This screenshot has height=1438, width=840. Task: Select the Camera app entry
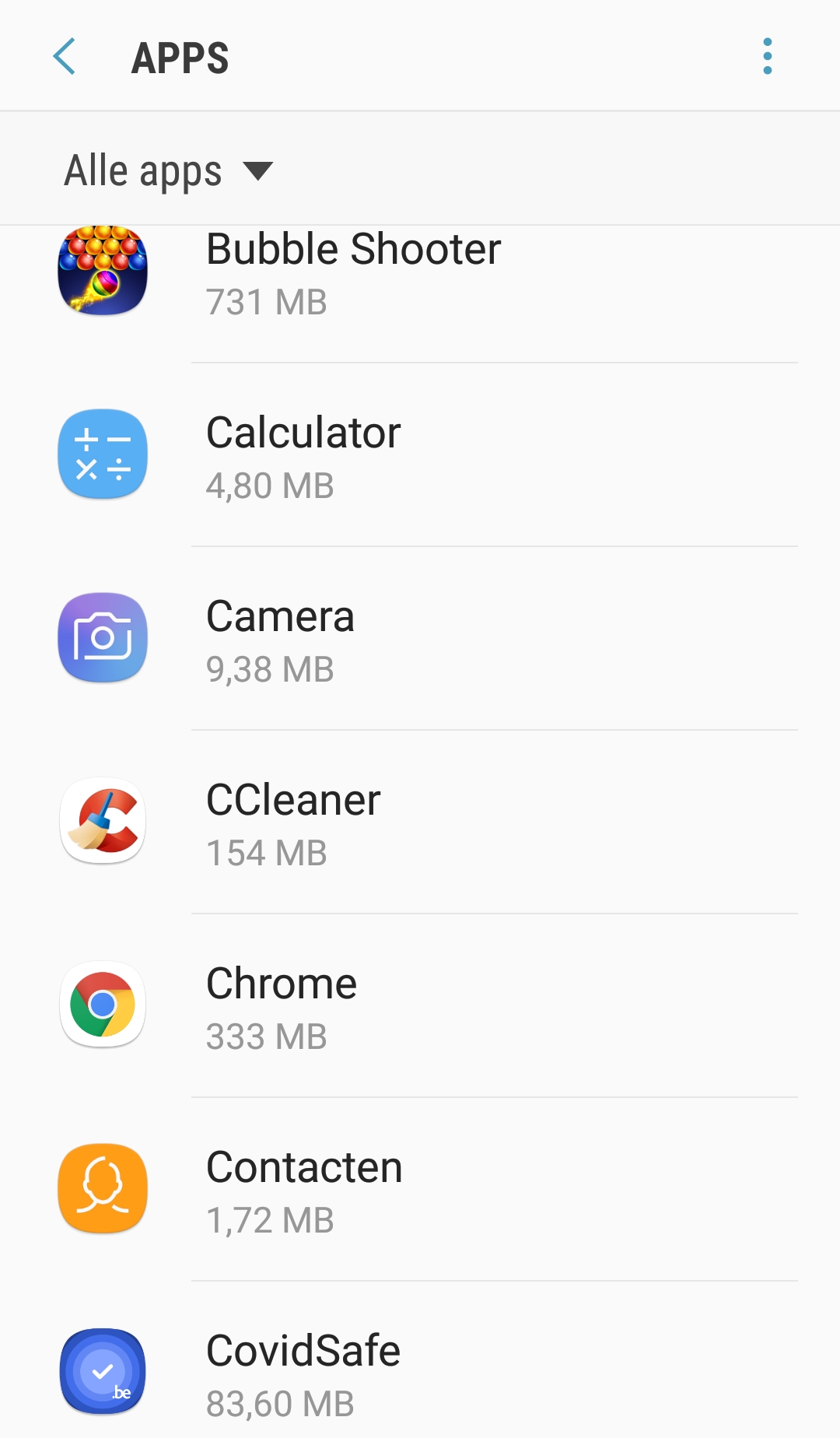tap(420, 640)
